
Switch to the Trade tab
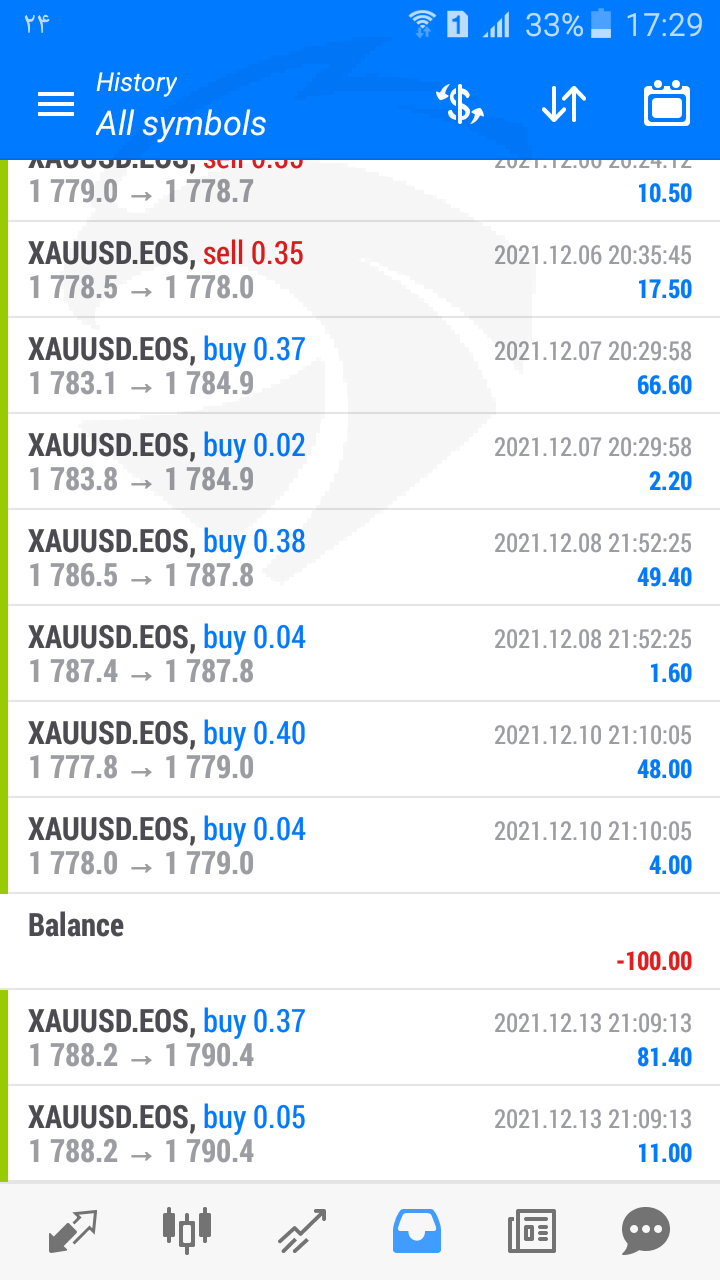click(x=302, y=1231)
